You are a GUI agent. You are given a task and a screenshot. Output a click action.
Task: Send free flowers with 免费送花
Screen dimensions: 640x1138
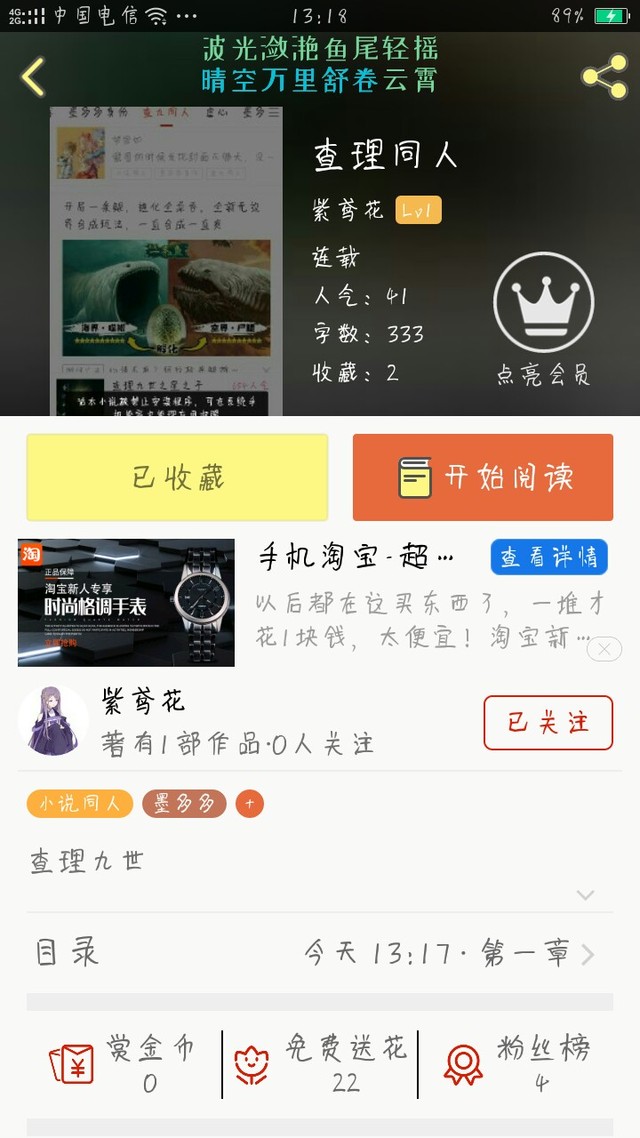point(320,1065)
